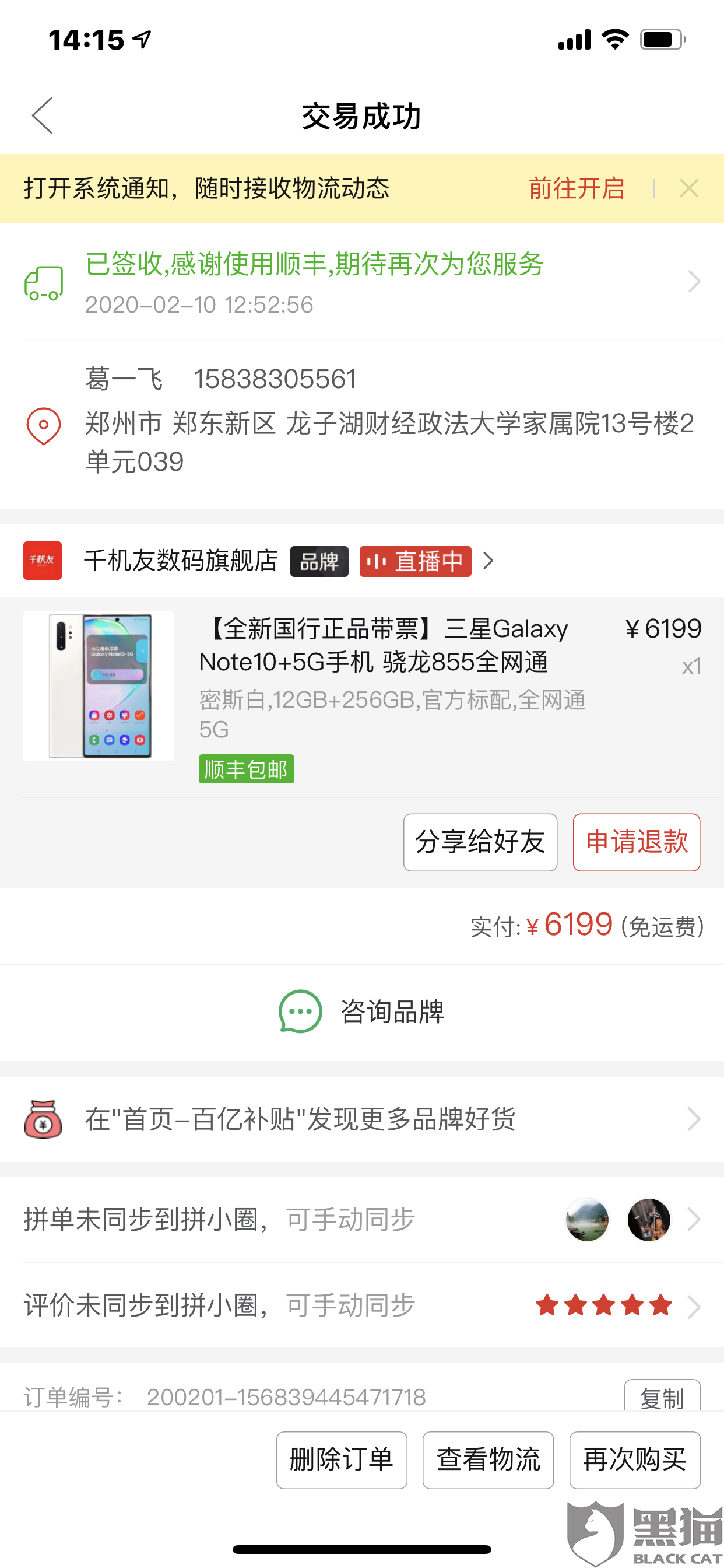Copy the order number with 复制

click(662, 1398)
